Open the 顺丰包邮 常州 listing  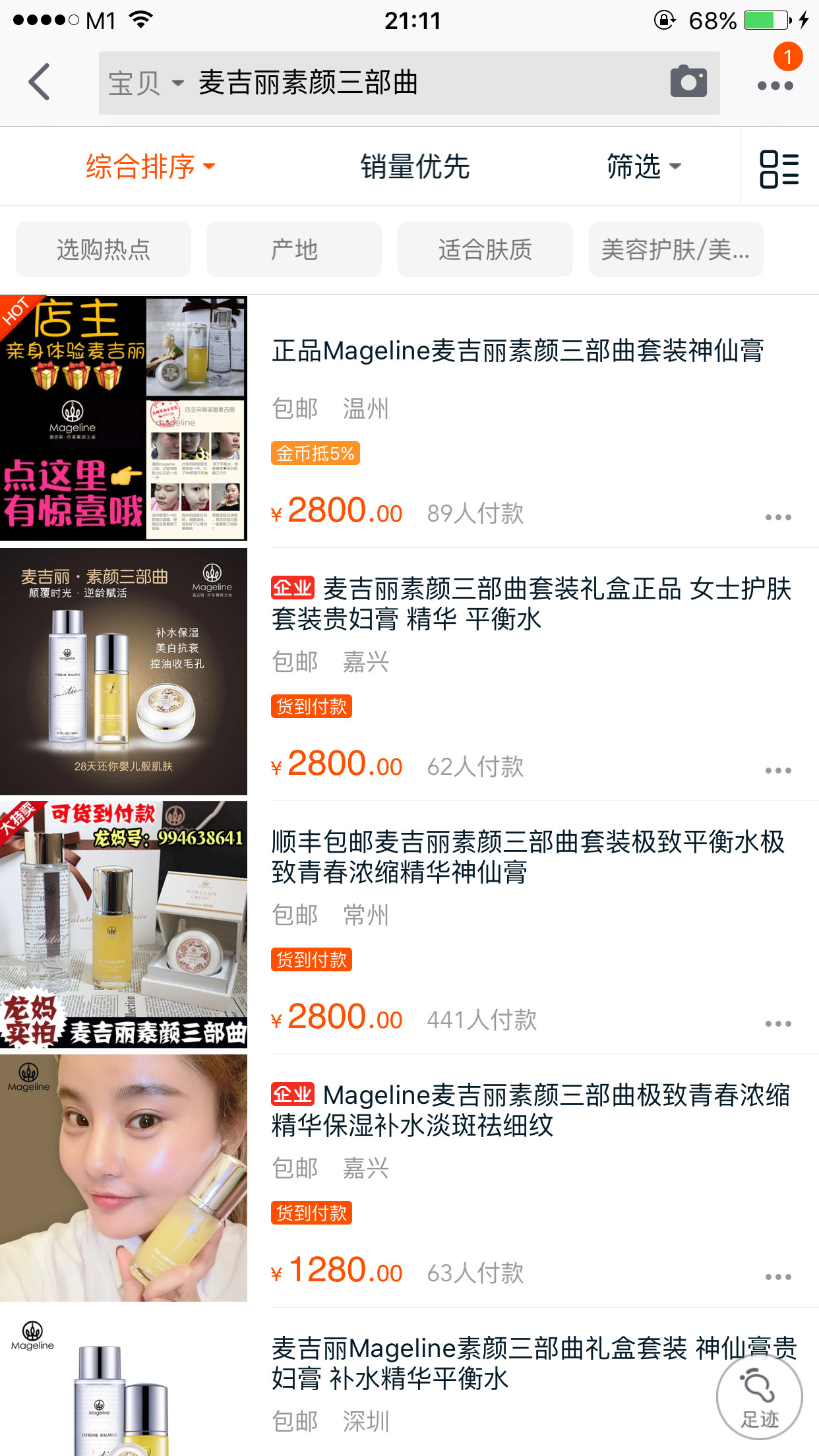(x=528, y=856)
